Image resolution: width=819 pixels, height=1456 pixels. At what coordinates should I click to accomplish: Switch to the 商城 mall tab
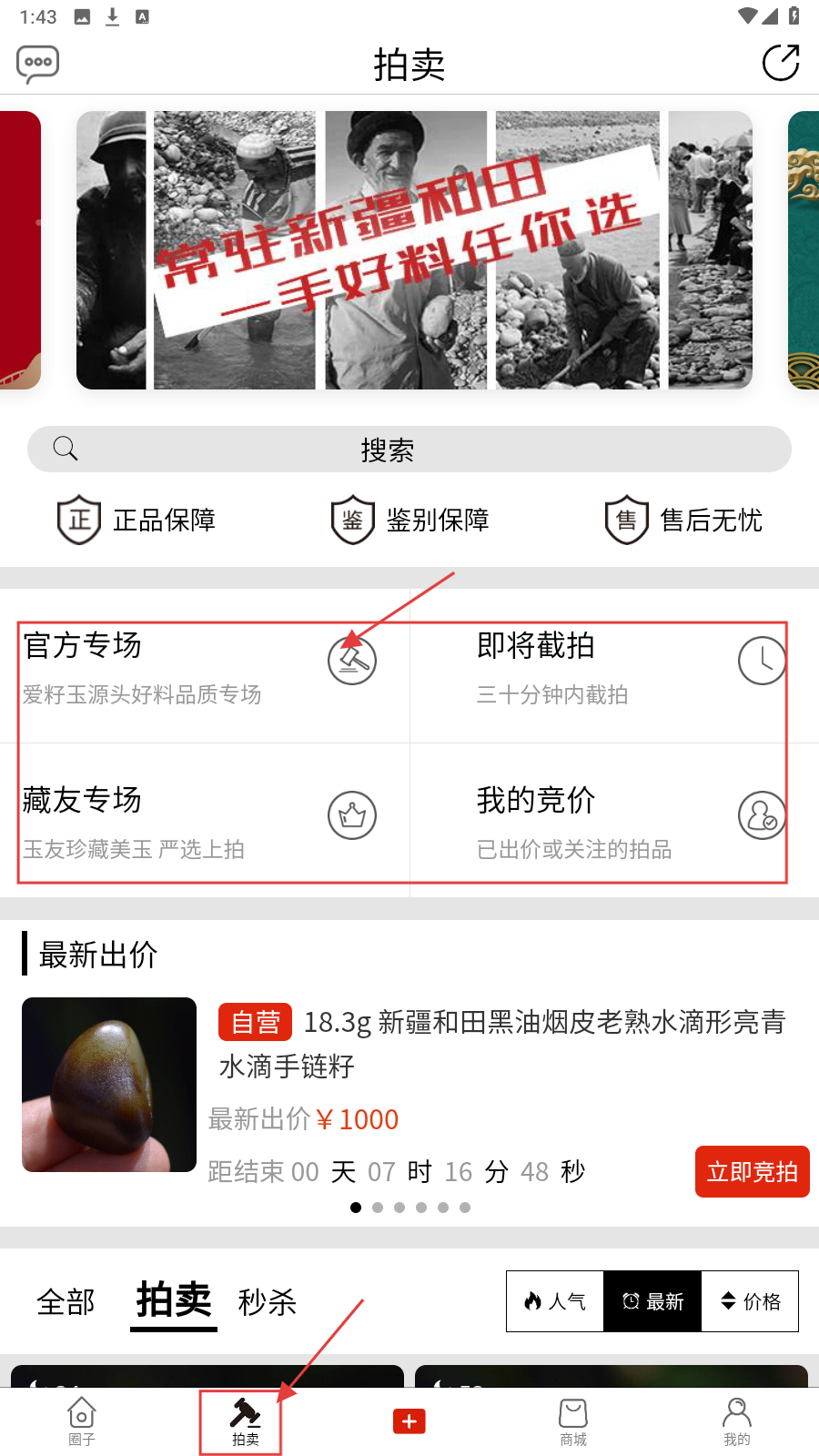(573, 1421)
